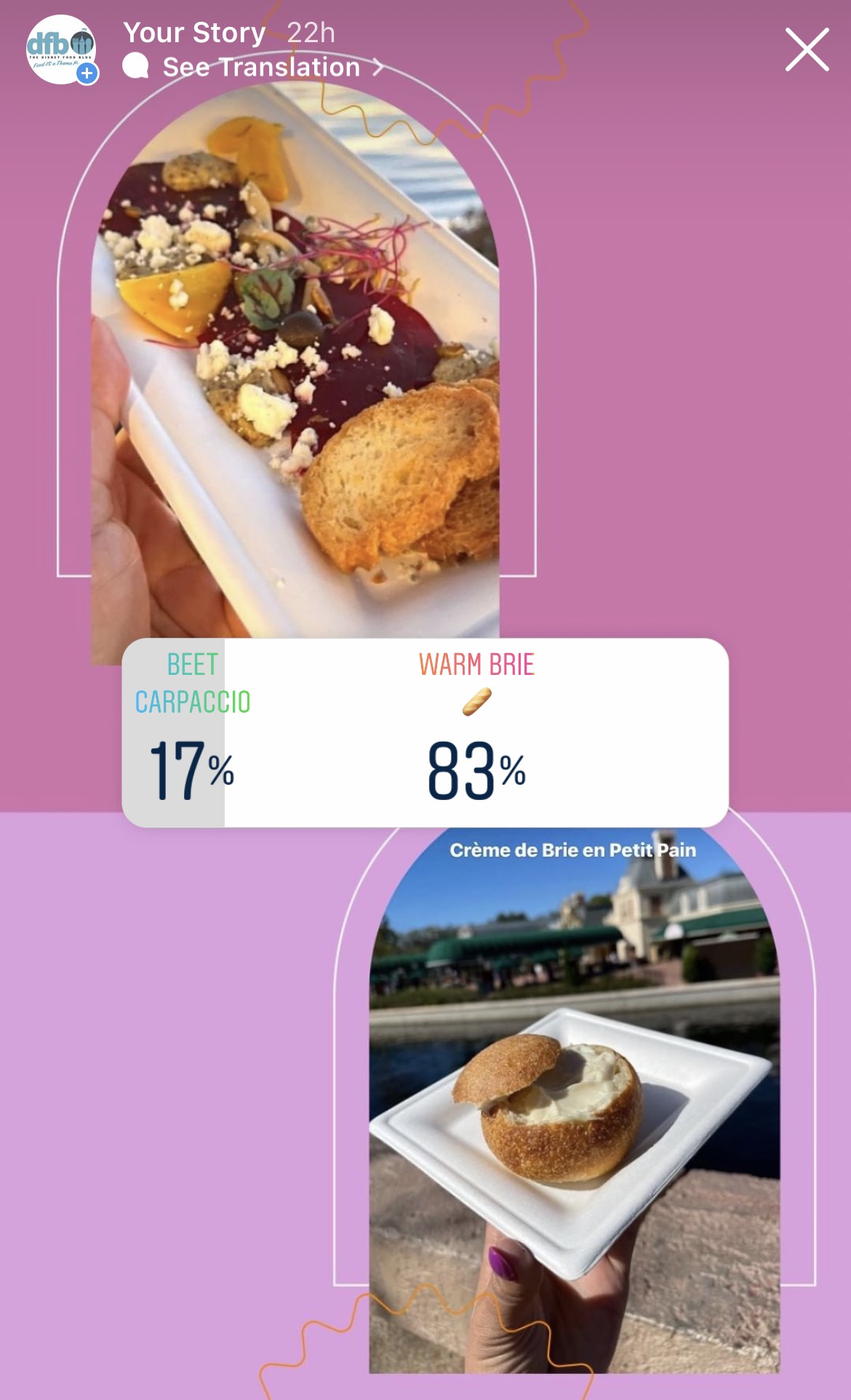Close the story viewer
This screenshot has width=851, height=1400.
(x=807, y=49)
